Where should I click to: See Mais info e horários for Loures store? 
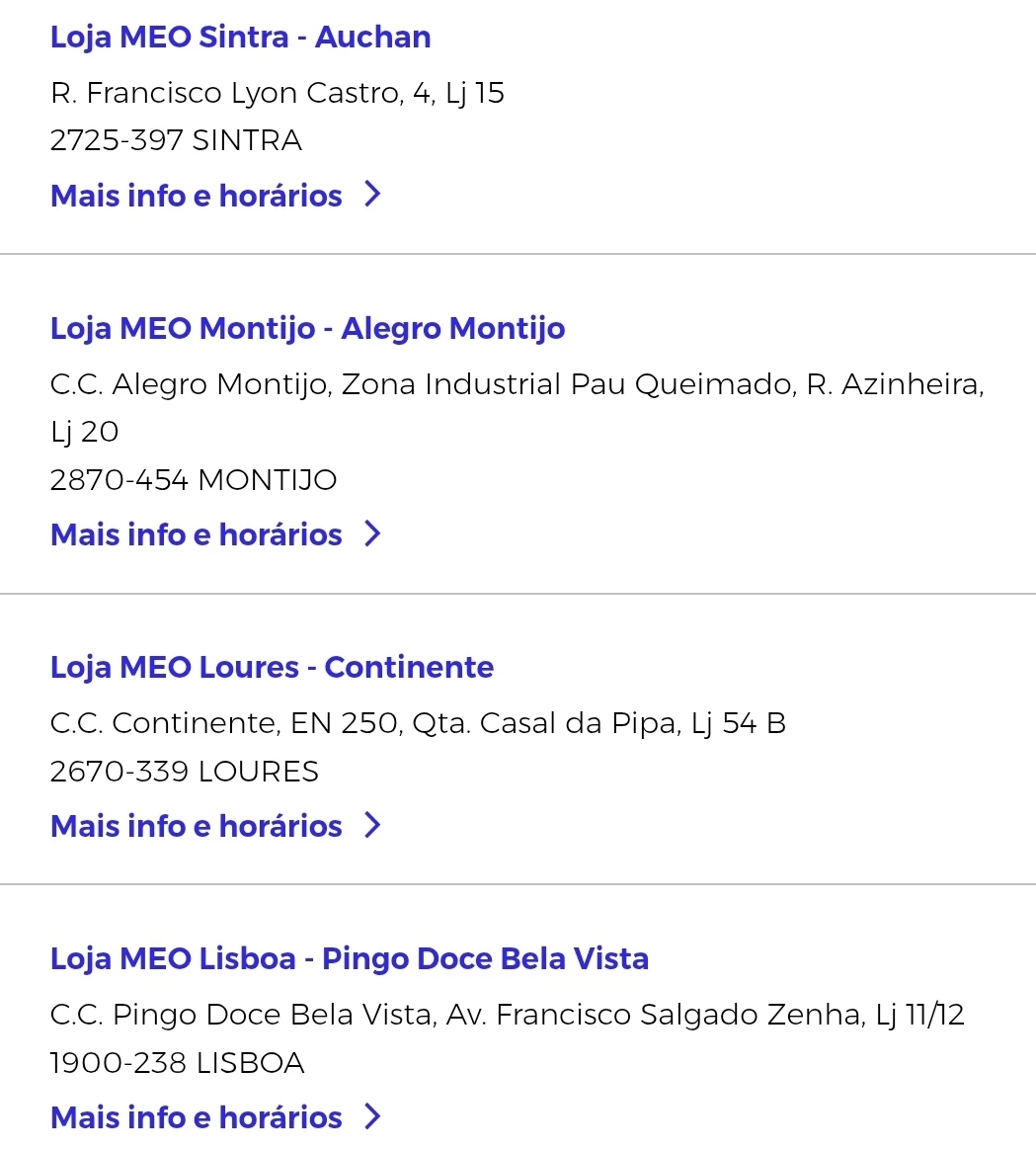214,826
